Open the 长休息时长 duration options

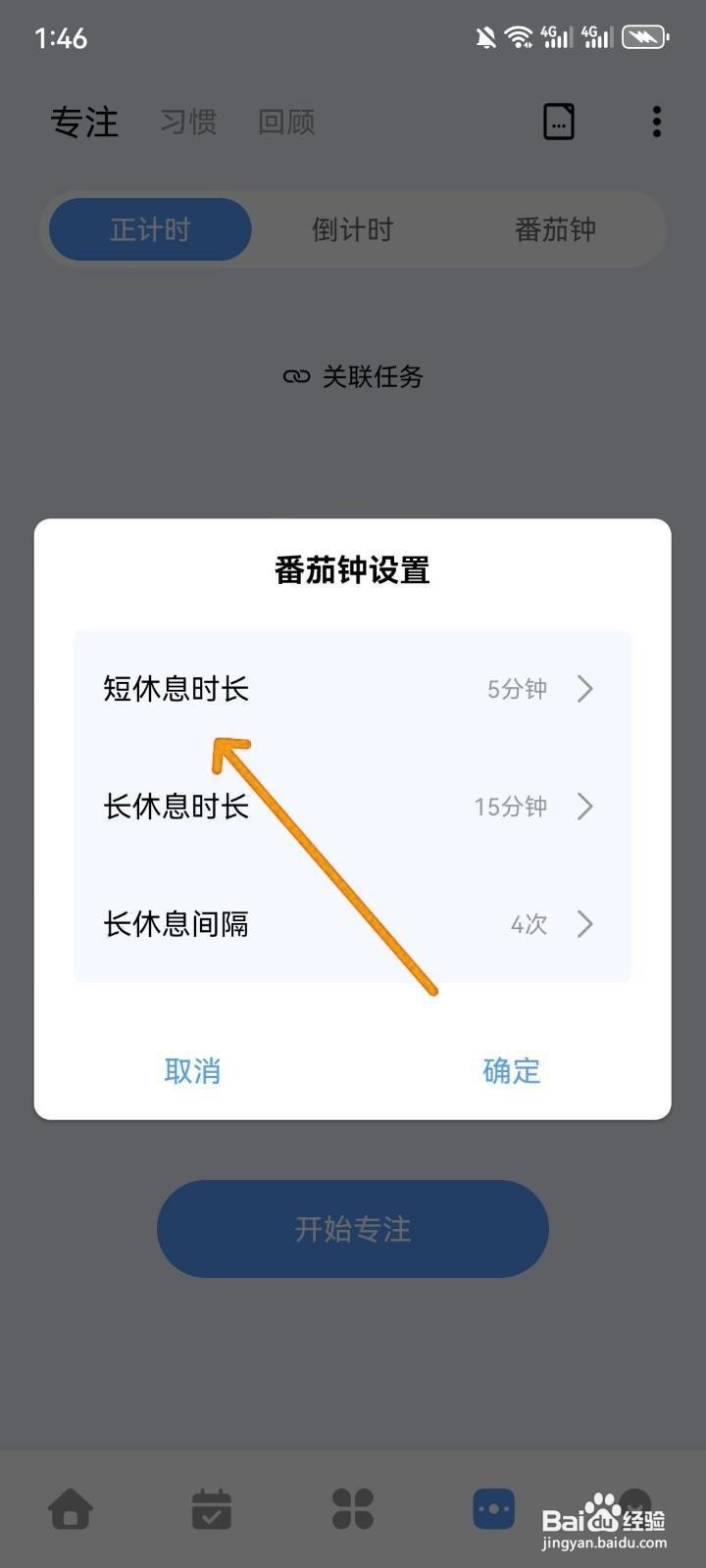(352, 807)
